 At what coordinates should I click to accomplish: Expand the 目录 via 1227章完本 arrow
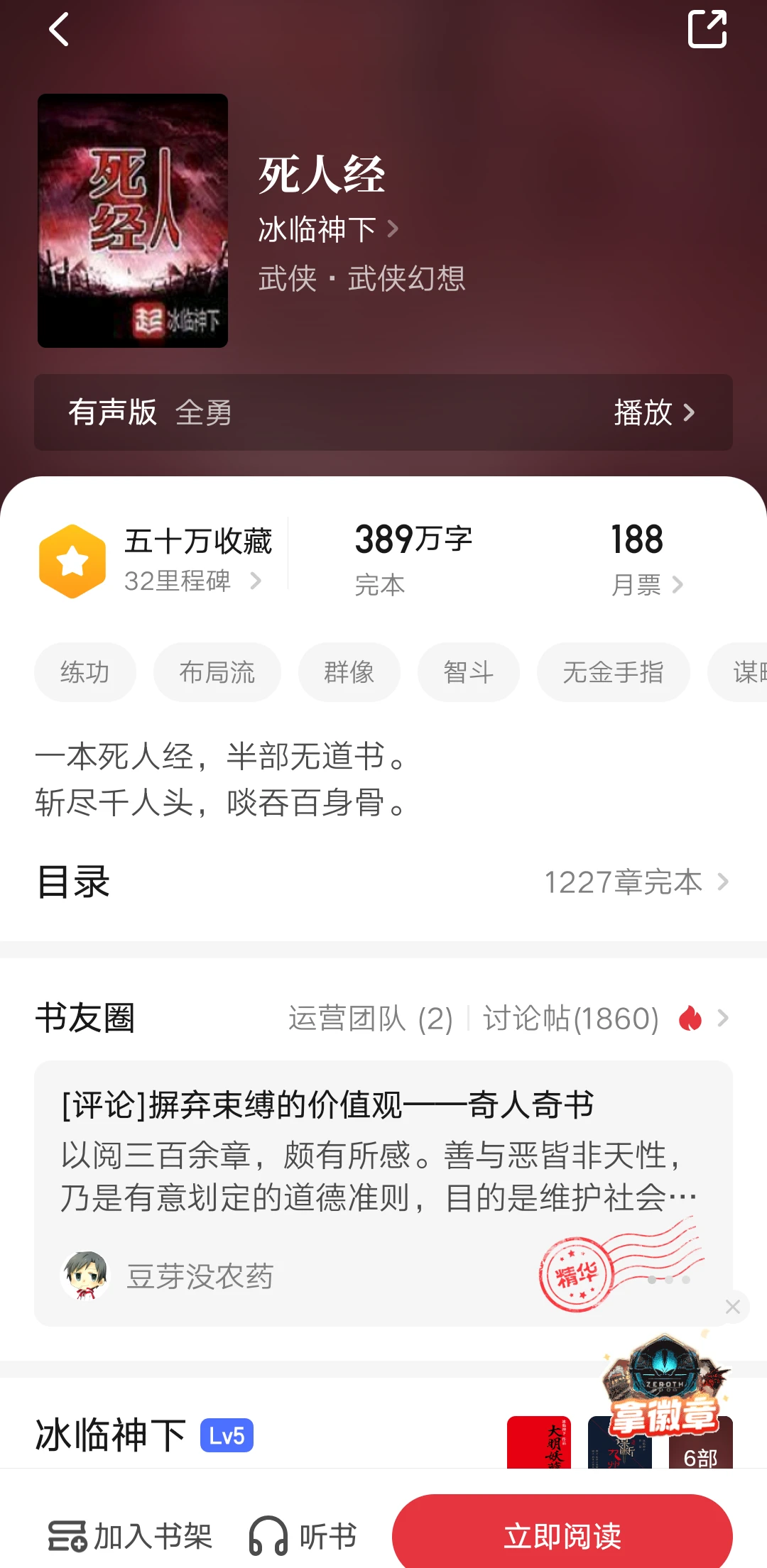(x=723, y=882)
